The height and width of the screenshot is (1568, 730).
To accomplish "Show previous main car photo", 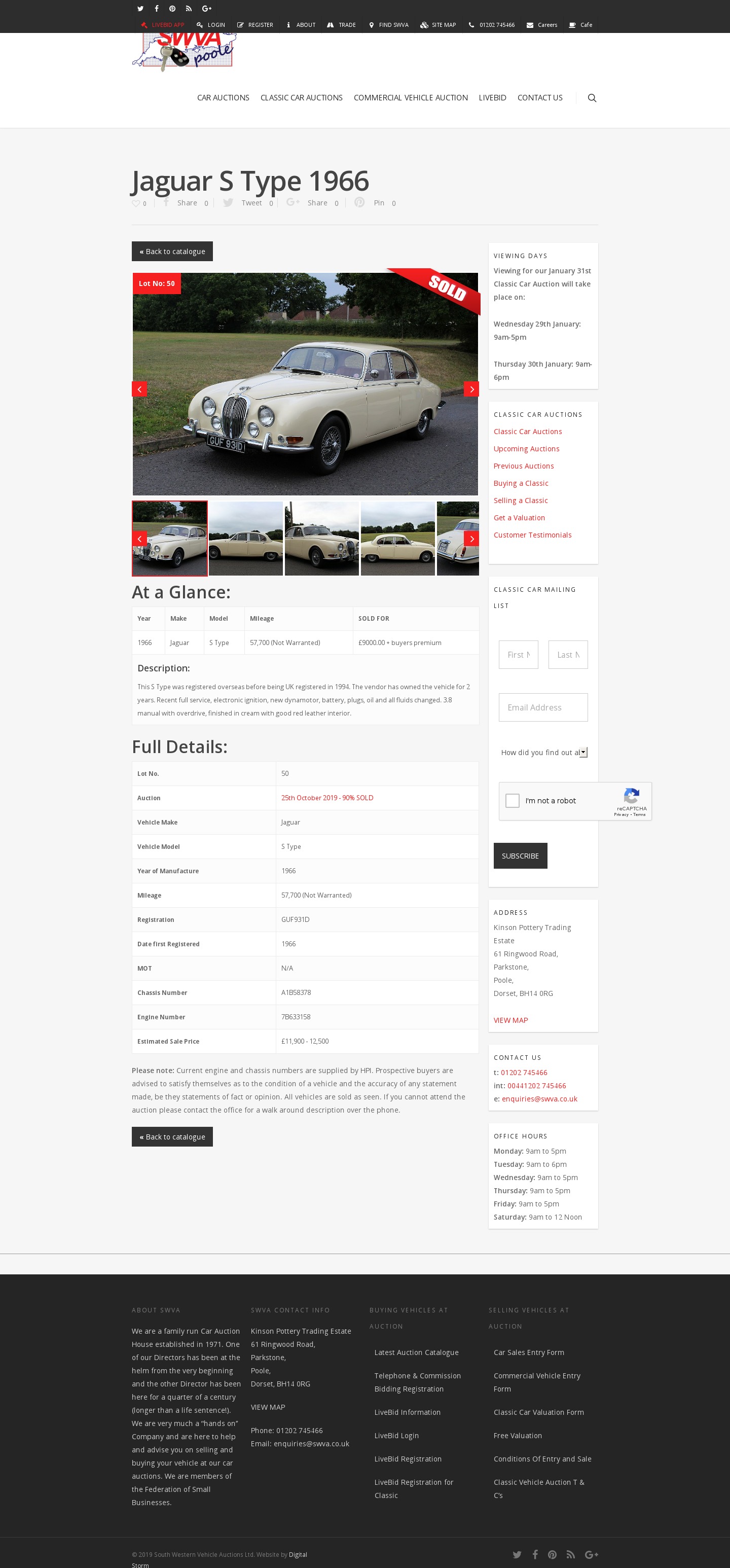I will [139, 389].
